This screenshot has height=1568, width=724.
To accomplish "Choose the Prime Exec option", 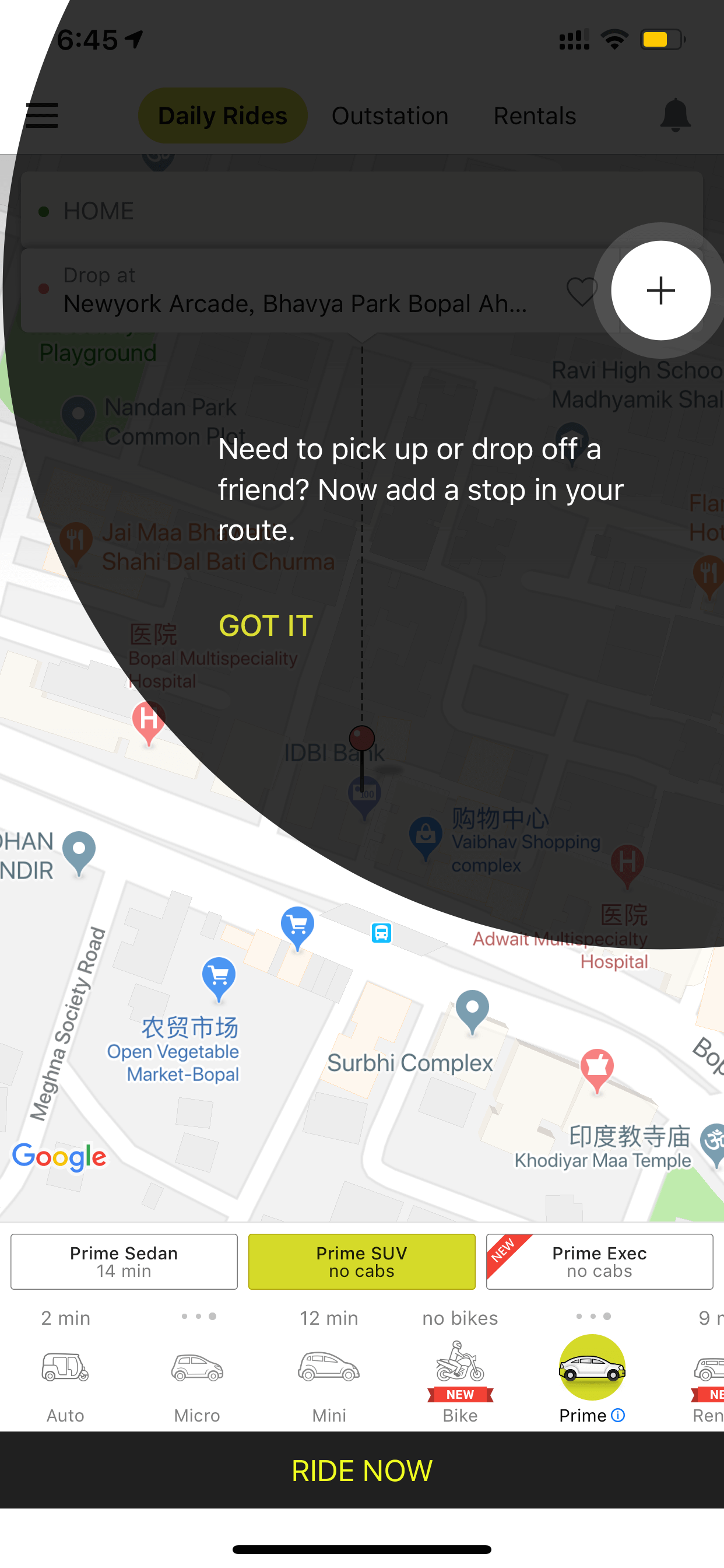I will coord(599,1261).
